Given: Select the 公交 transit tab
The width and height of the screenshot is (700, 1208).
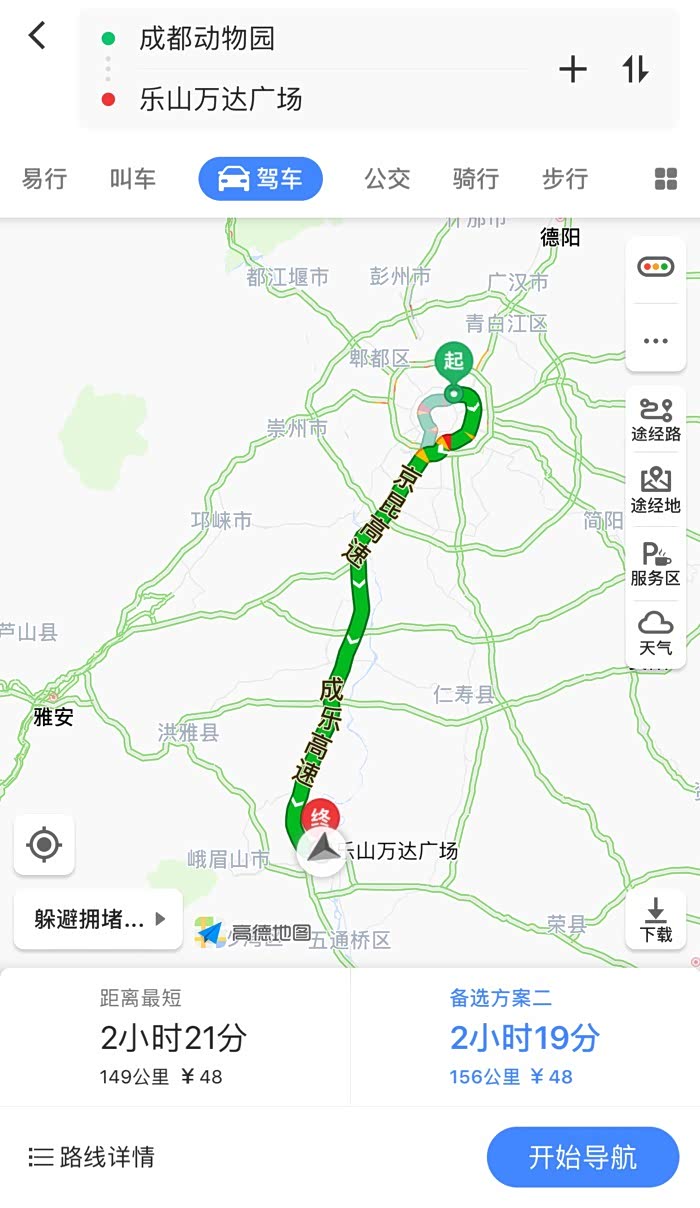Looking at the screenshot, I should [x=387, y=179].
